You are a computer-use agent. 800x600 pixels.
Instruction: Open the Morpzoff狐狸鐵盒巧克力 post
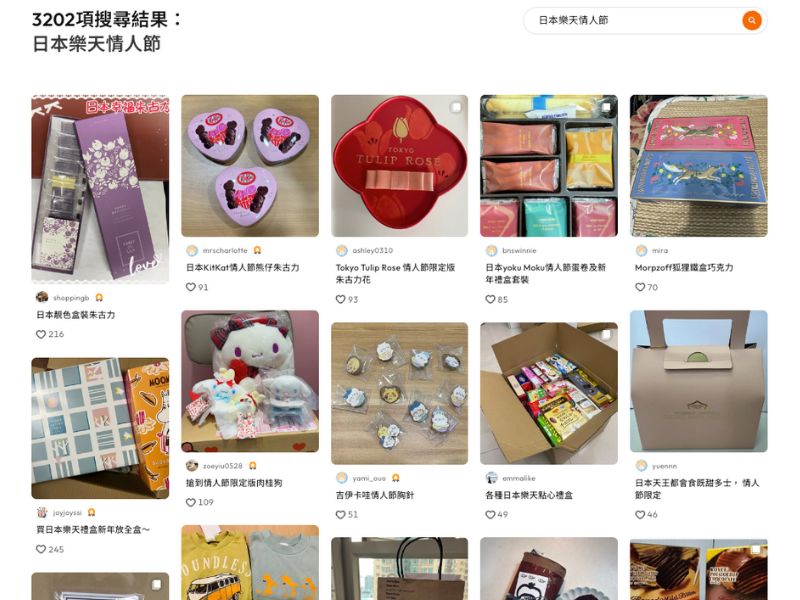click(698, 165)
